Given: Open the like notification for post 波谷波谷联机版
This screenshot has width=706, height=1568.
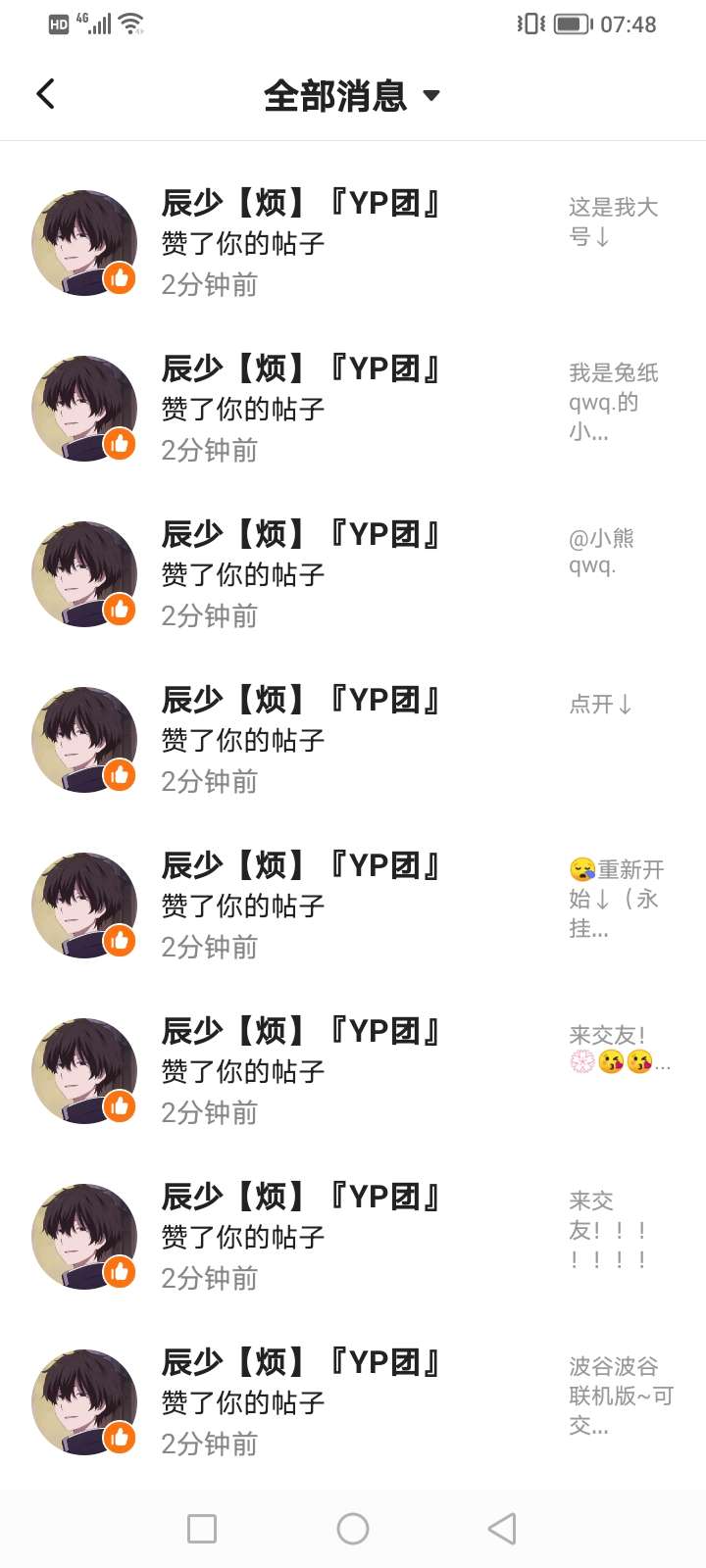Looking at the screenshot, I should (353, 1402).
